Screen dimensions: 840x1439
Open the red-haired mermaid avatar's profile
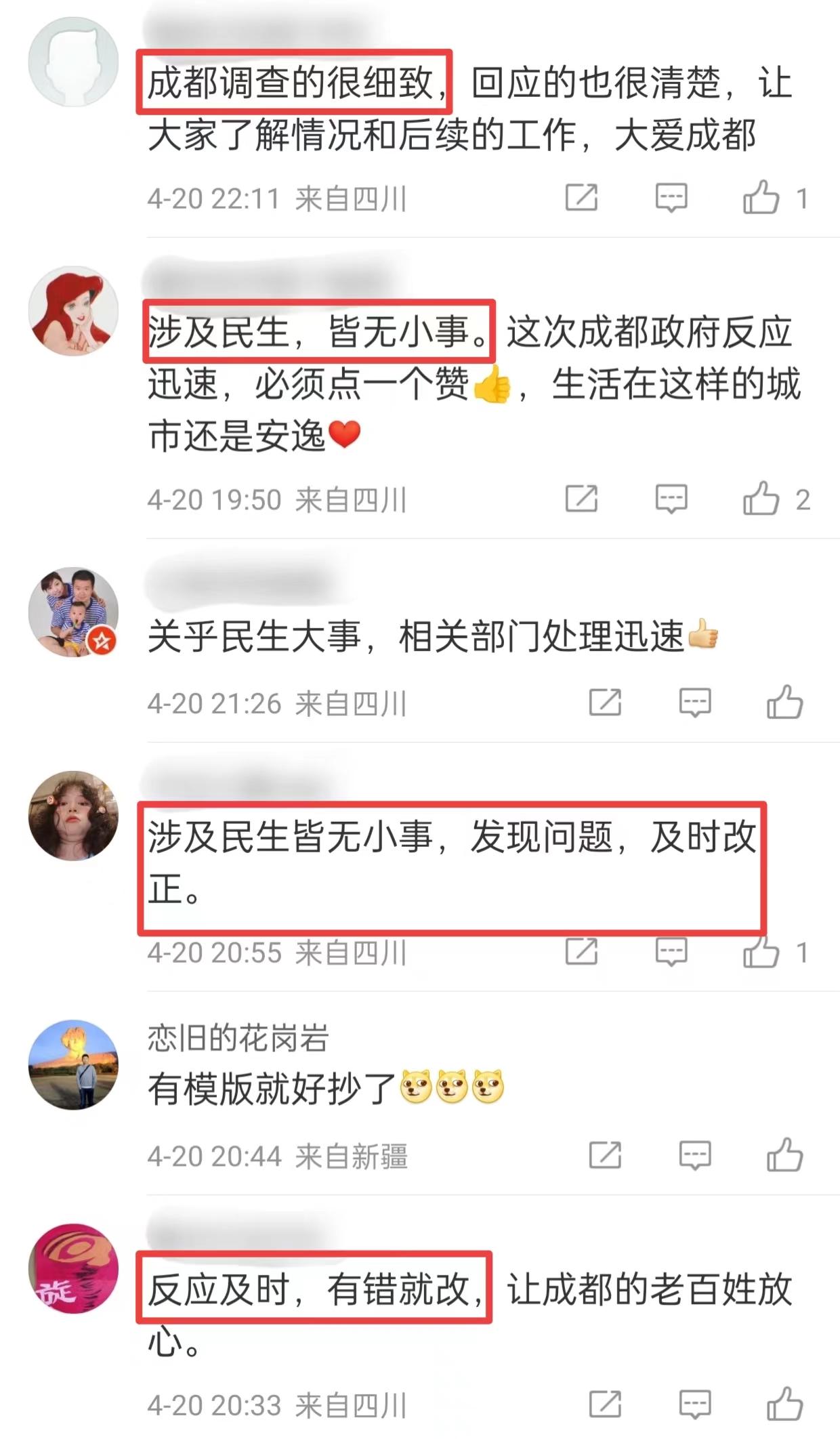pos(73,311)
